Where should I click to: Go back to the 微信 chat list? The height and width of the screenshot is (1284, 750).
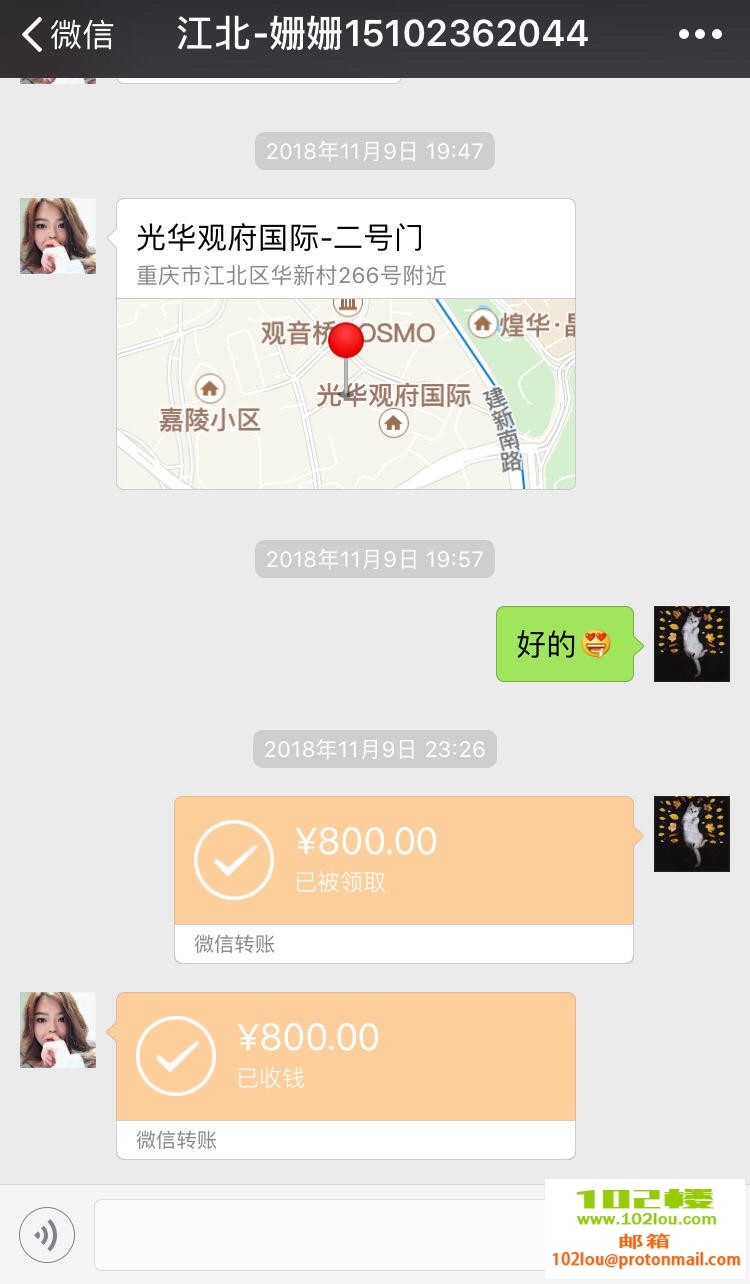[x=66, y=35]
